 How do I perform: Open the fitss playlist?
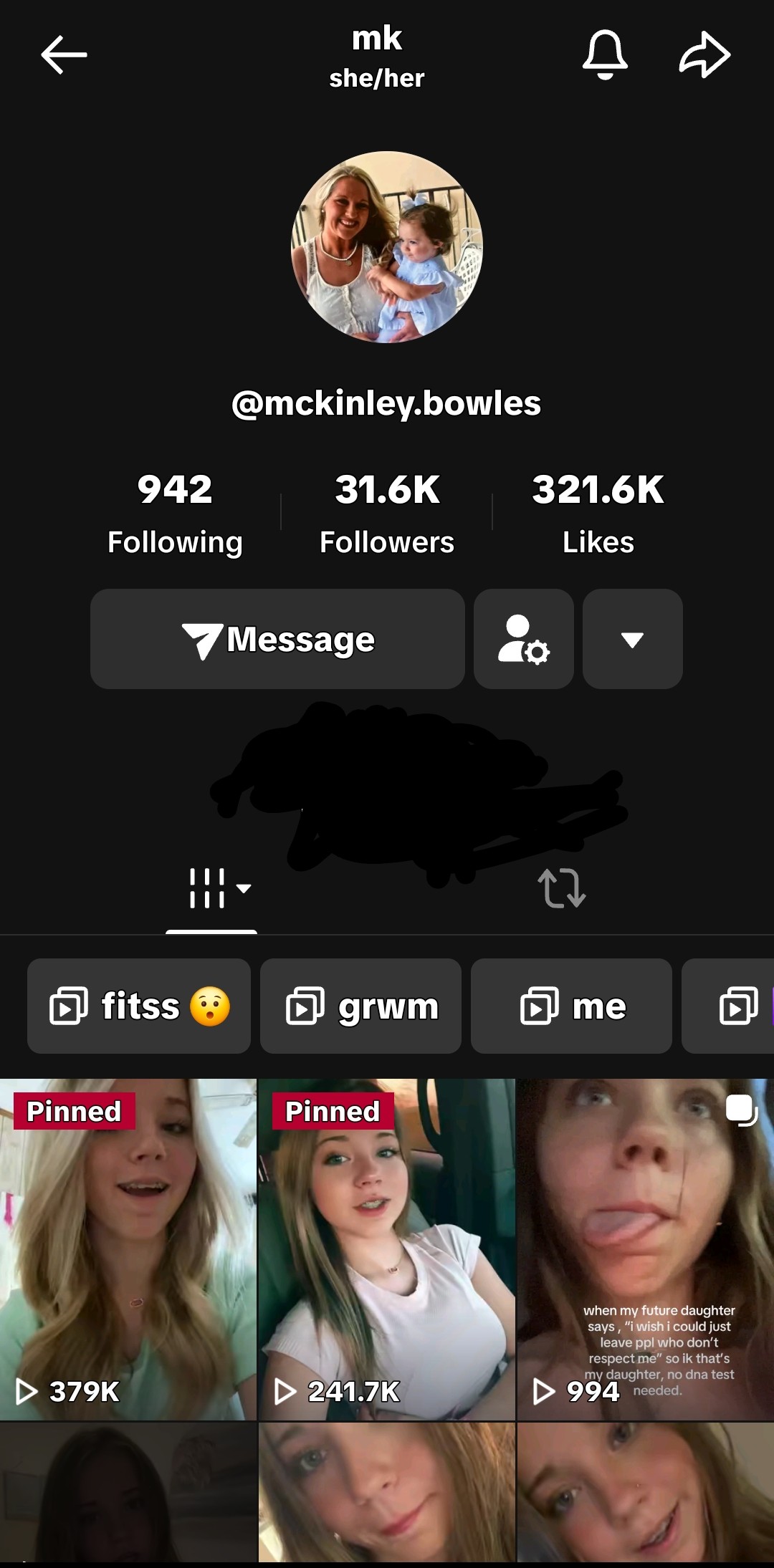pos(139,1006)
